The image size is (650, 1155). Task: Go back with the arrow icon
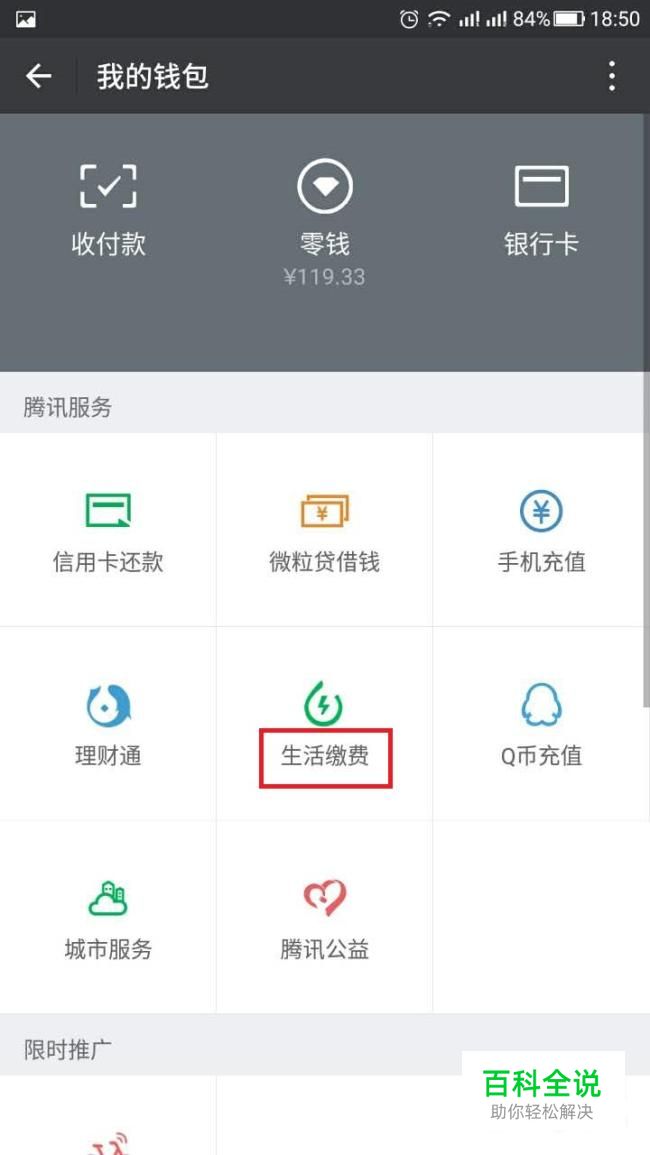pos(38,76)
